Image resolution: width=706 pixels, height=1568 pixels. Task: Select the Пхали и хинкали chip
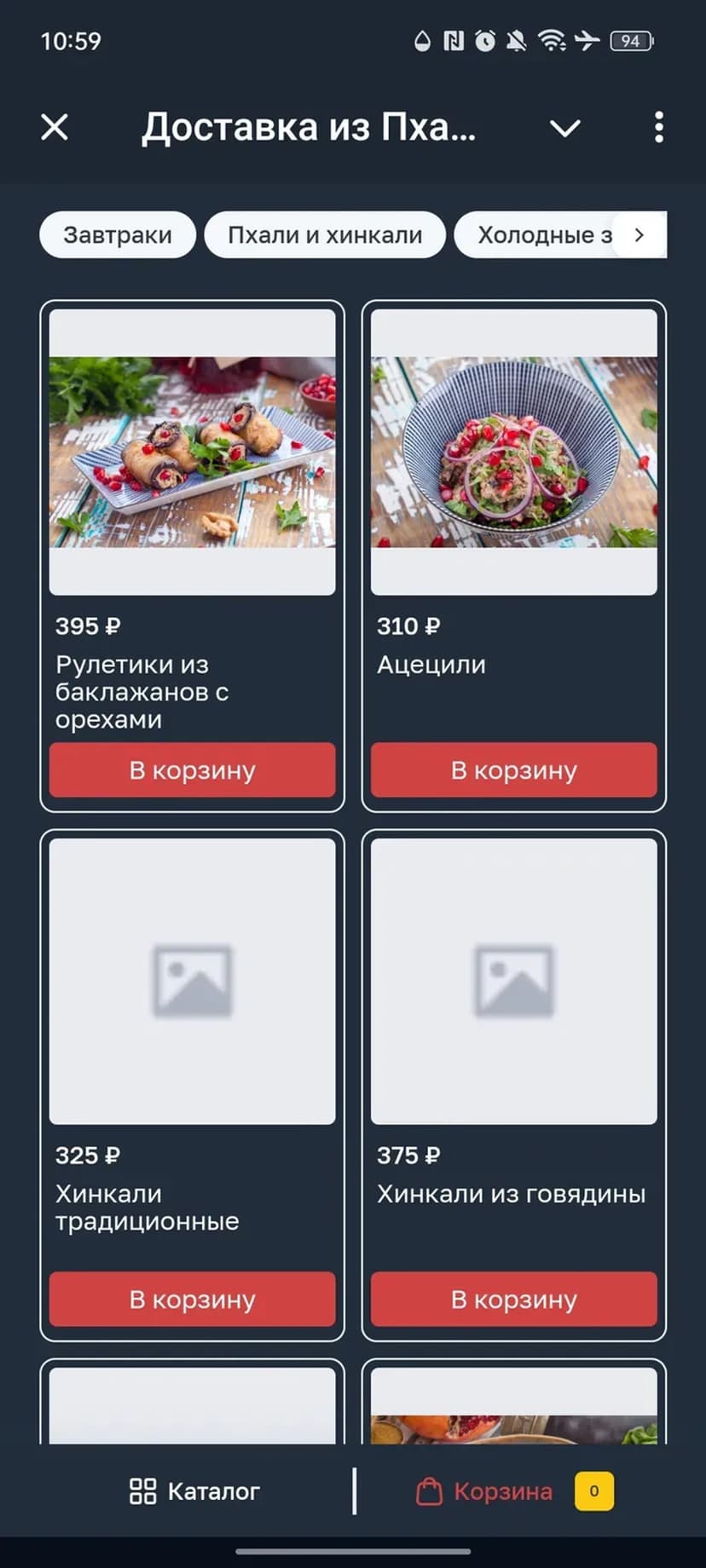pos(325,235)
